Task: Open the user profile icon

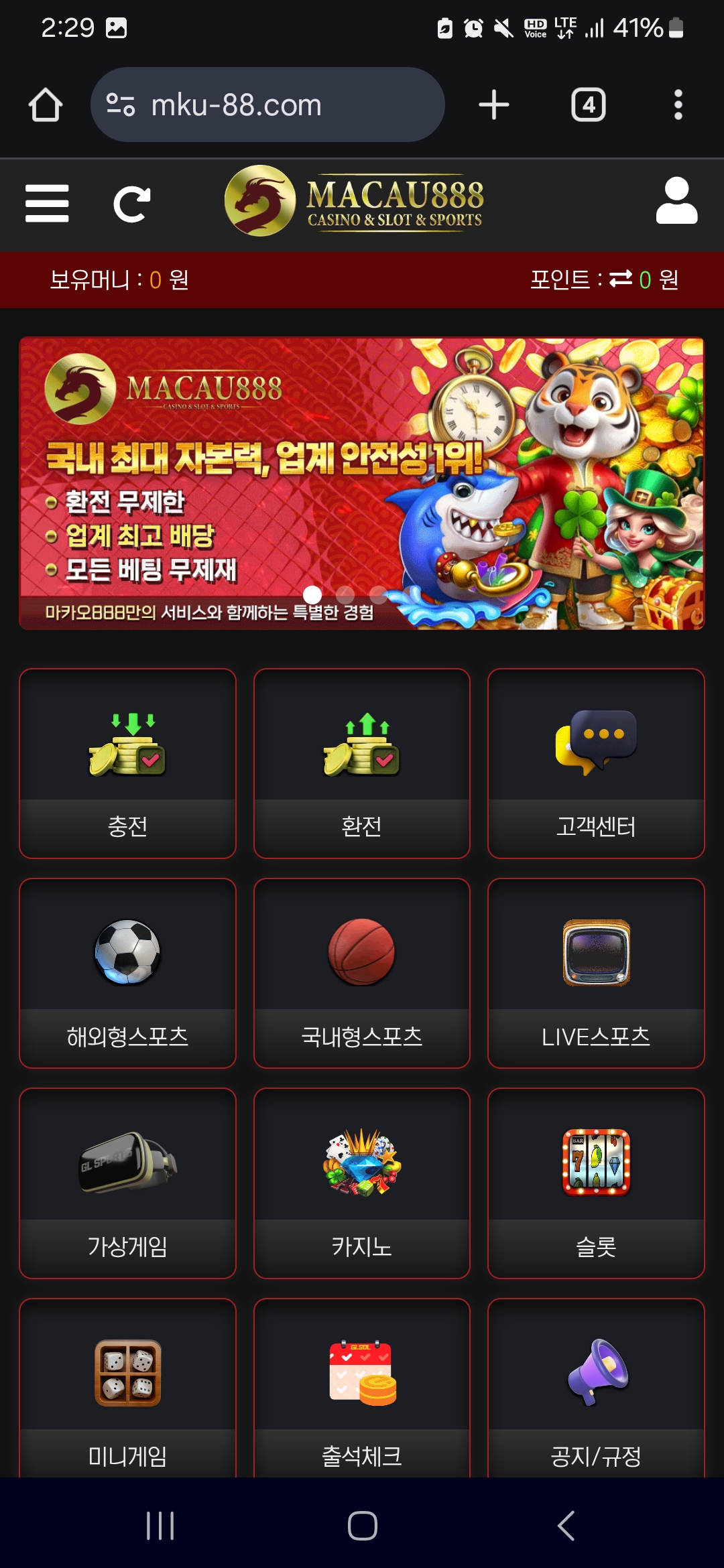Action: click(x=676, y=201)
